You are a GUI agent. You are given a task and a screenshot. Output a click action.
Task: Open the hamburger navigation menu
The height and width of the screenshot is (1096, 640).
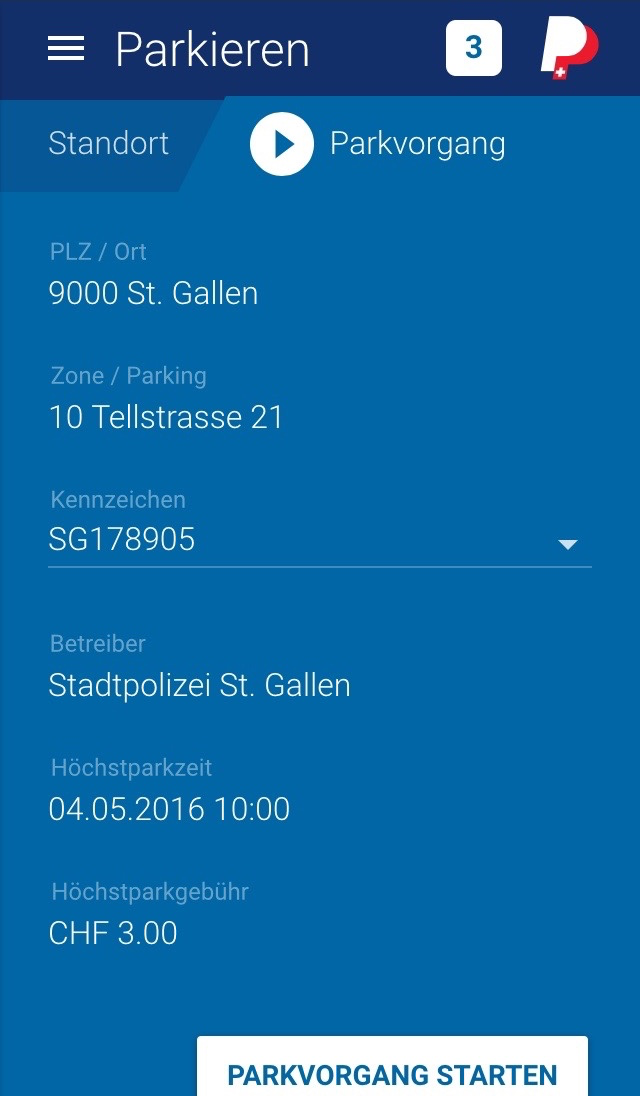pyautogui.click(x=66, y=49)
